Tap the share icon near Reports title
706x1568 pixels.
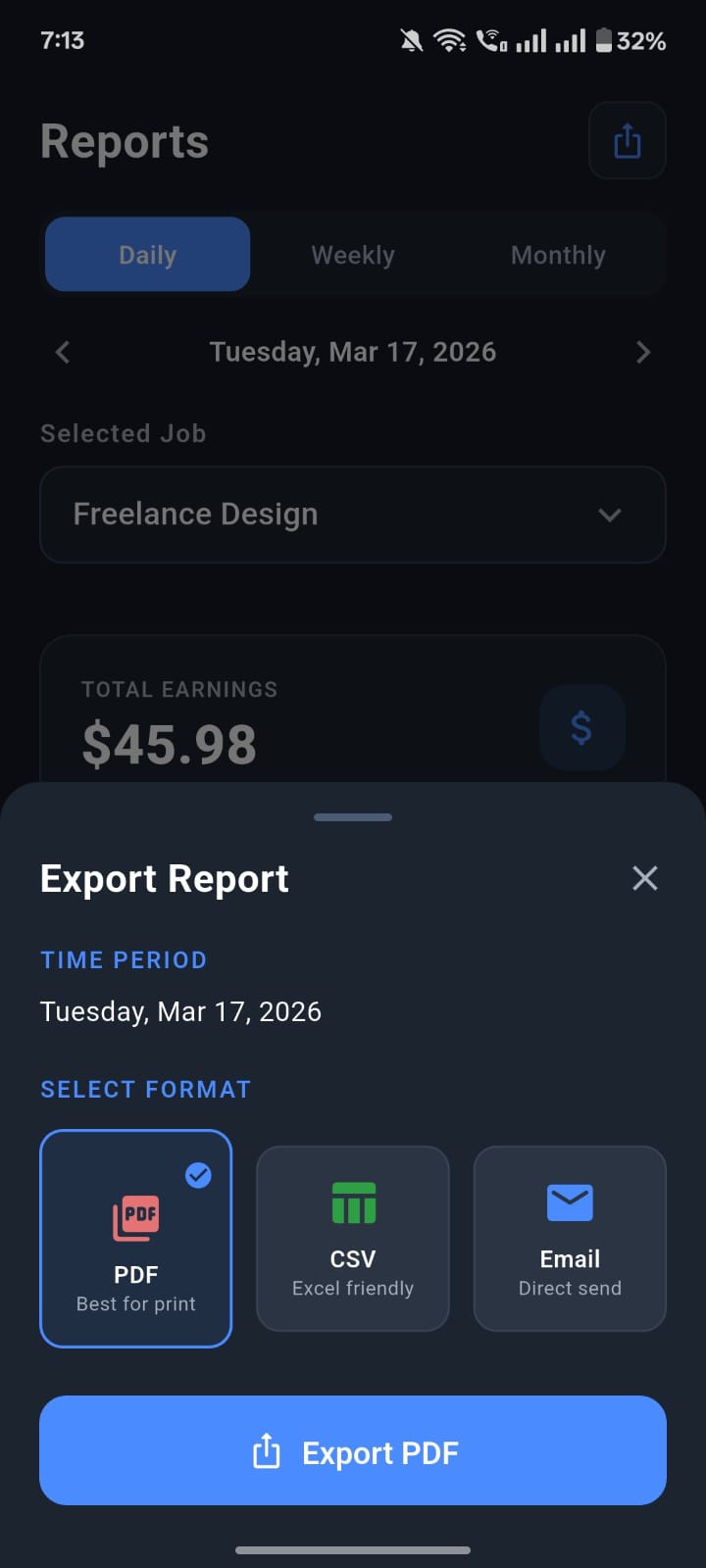[627, 140]
